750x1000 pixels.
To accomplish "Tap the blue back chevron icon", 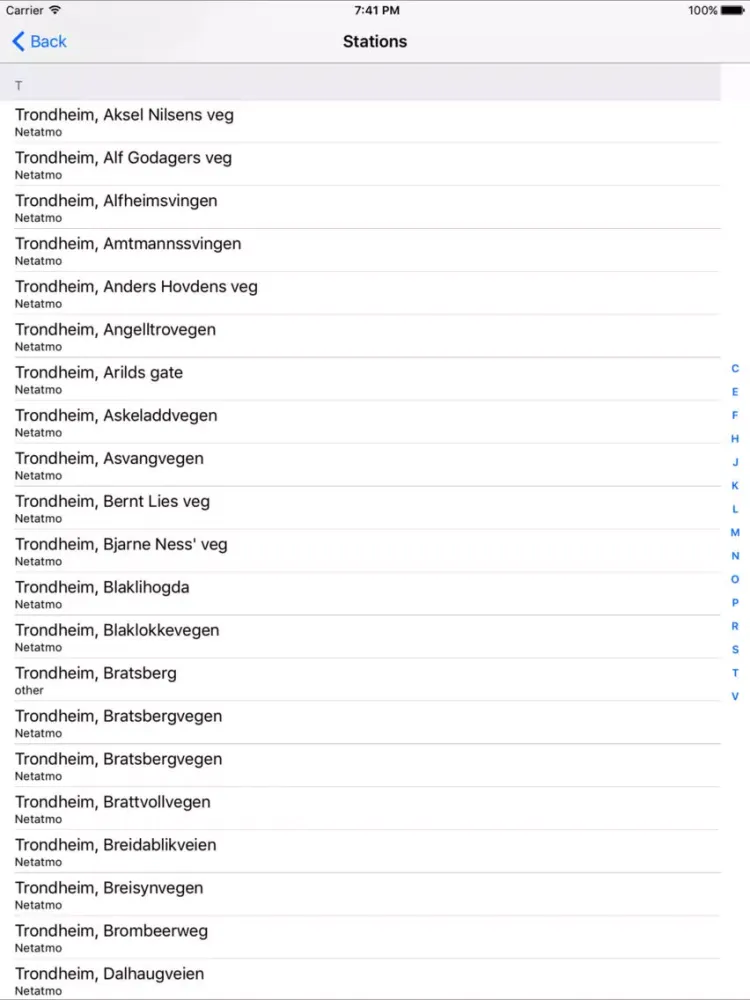I will tap(17, 41).
